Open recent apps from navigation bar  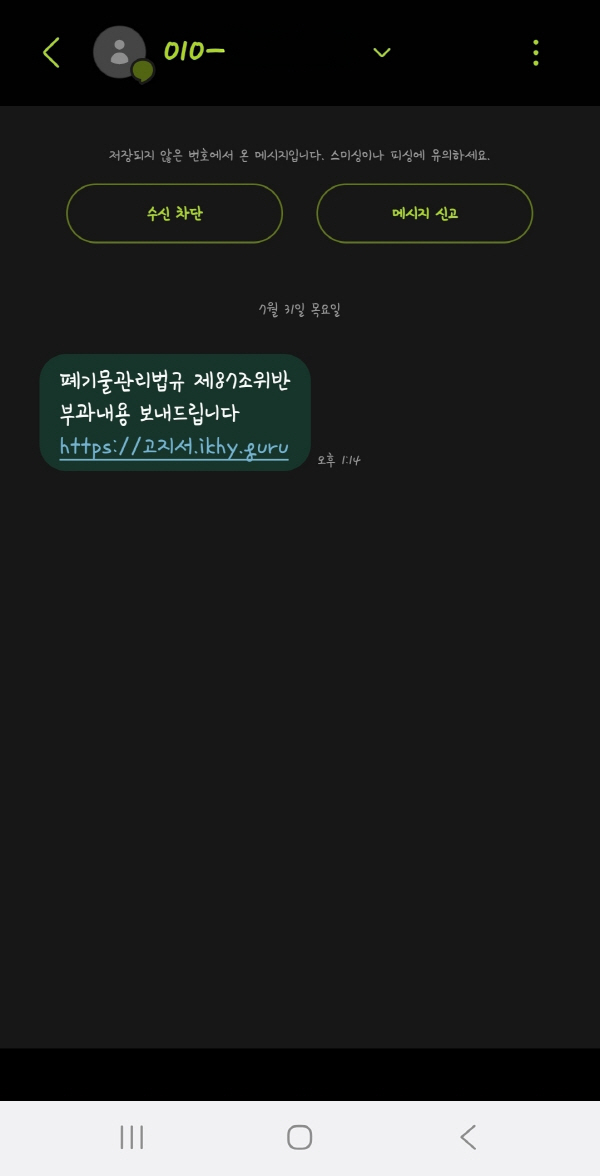coord(132,1137)
